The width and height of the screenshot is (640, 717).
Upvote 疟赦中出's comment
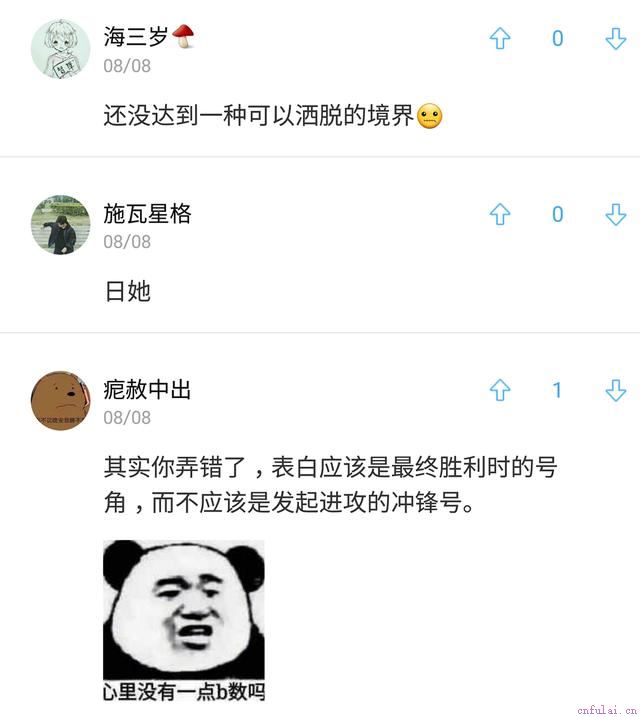click(x=500, y=390)
